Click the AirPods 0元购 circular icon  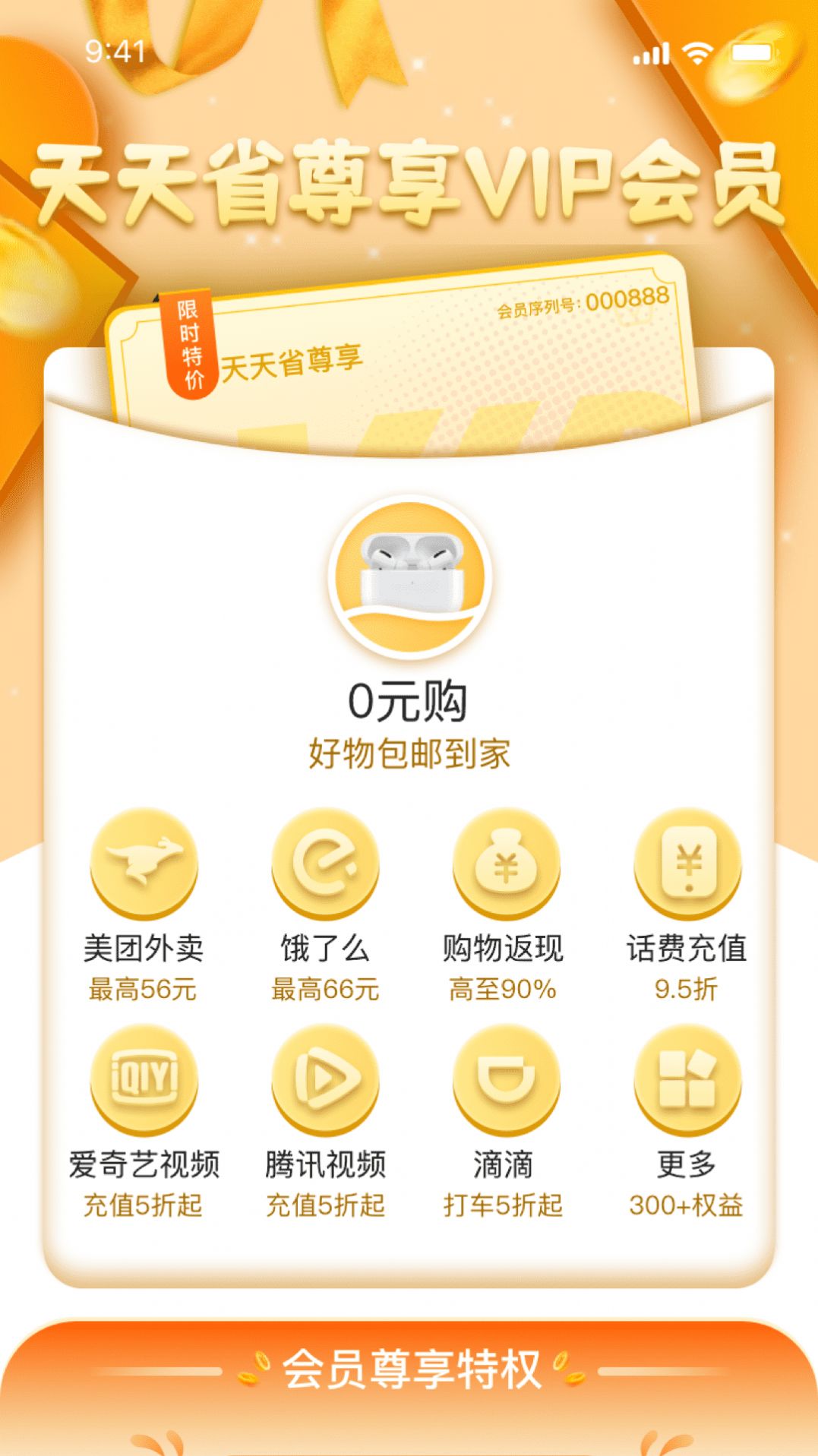[x=409, y=582]
